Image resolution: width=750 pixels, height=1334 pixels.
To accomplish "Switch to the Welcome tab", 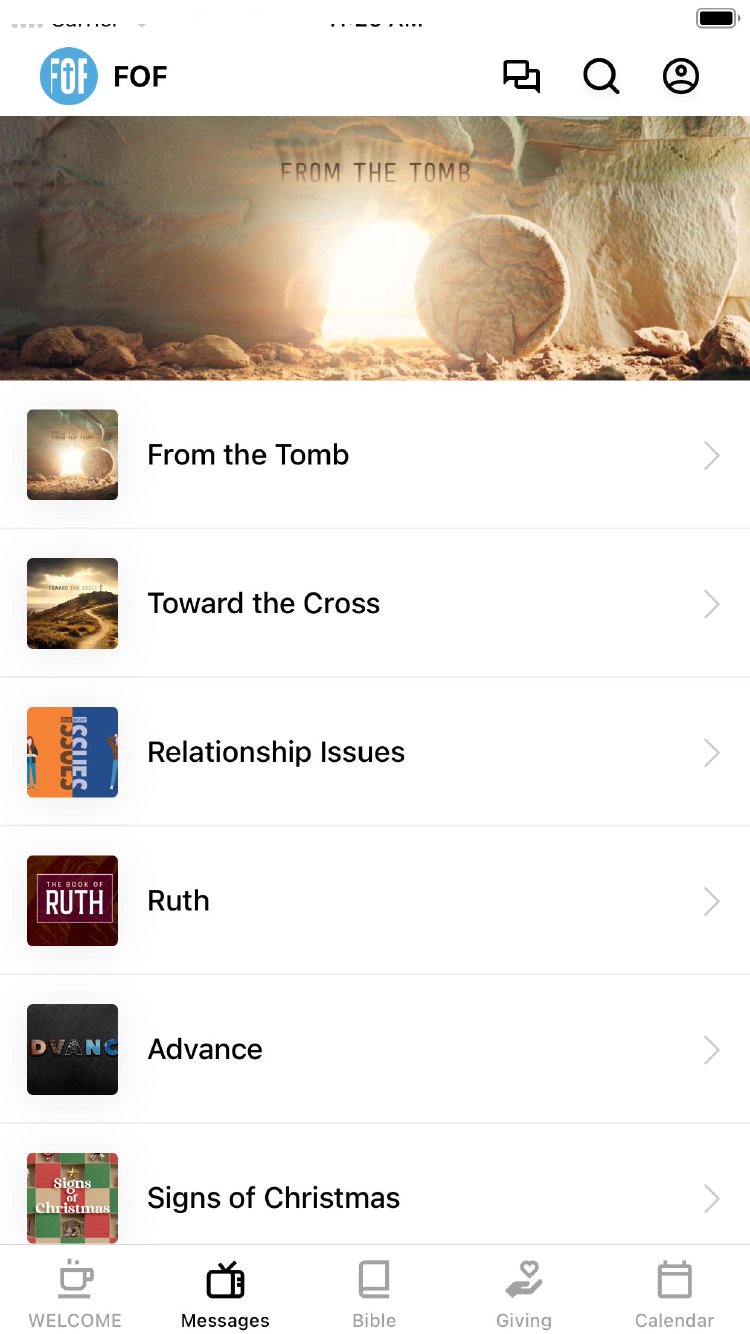I will 75,1294.
